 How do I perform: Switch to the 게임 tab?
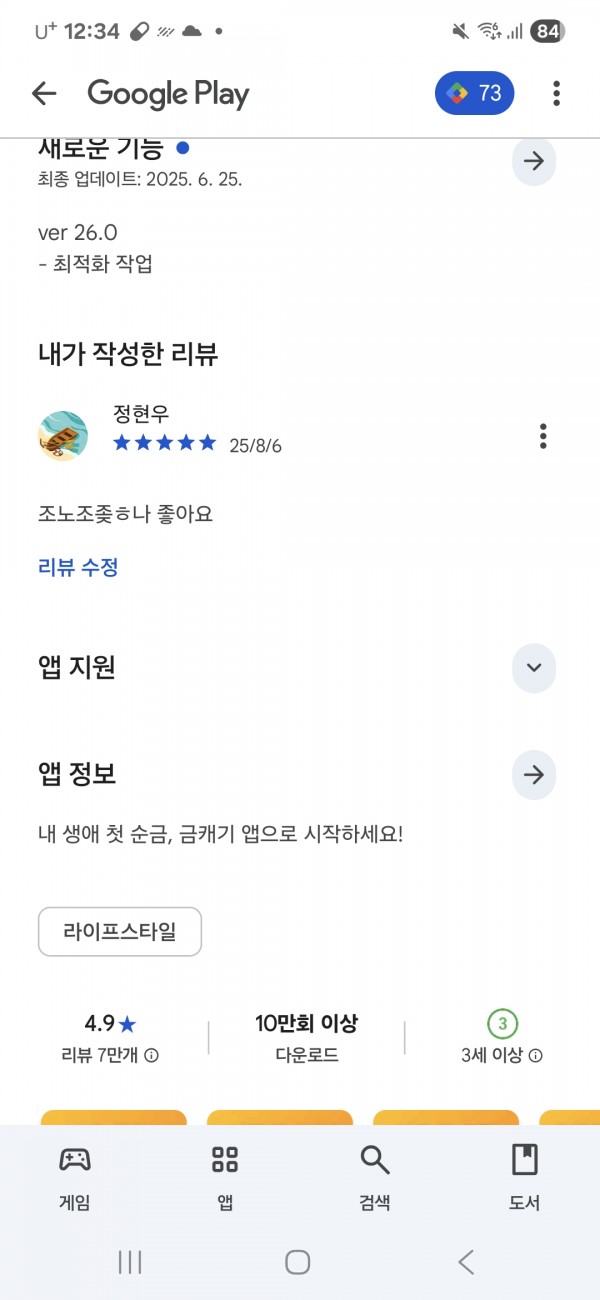click(x=75, y=1179)
